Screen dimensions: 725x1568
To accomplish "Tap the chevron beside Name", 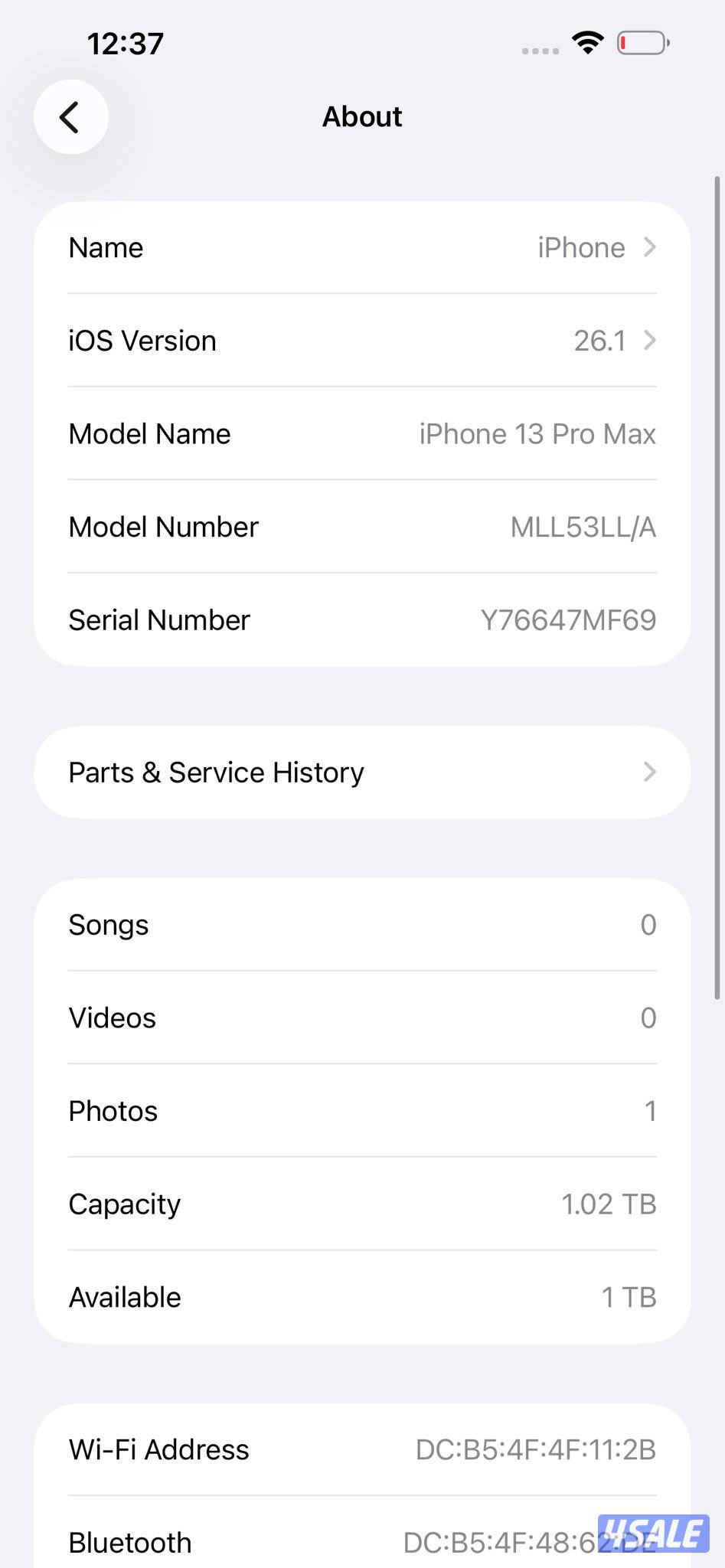I will (649, 247).
